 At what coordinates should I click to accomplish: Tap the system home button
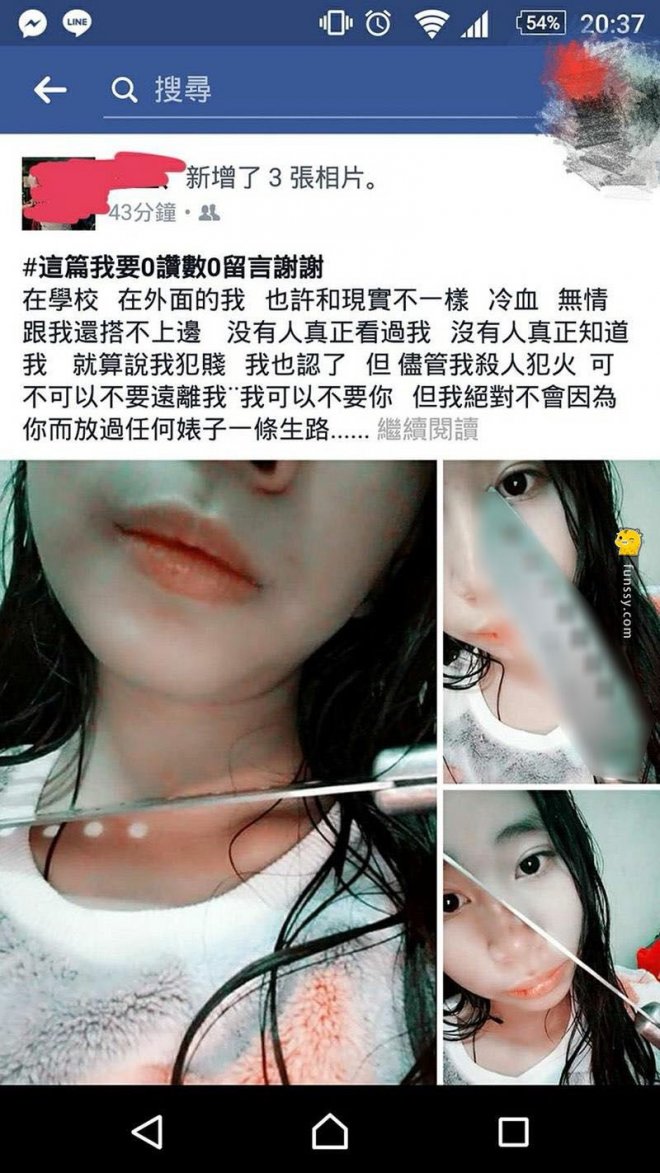click(329, 1131)
